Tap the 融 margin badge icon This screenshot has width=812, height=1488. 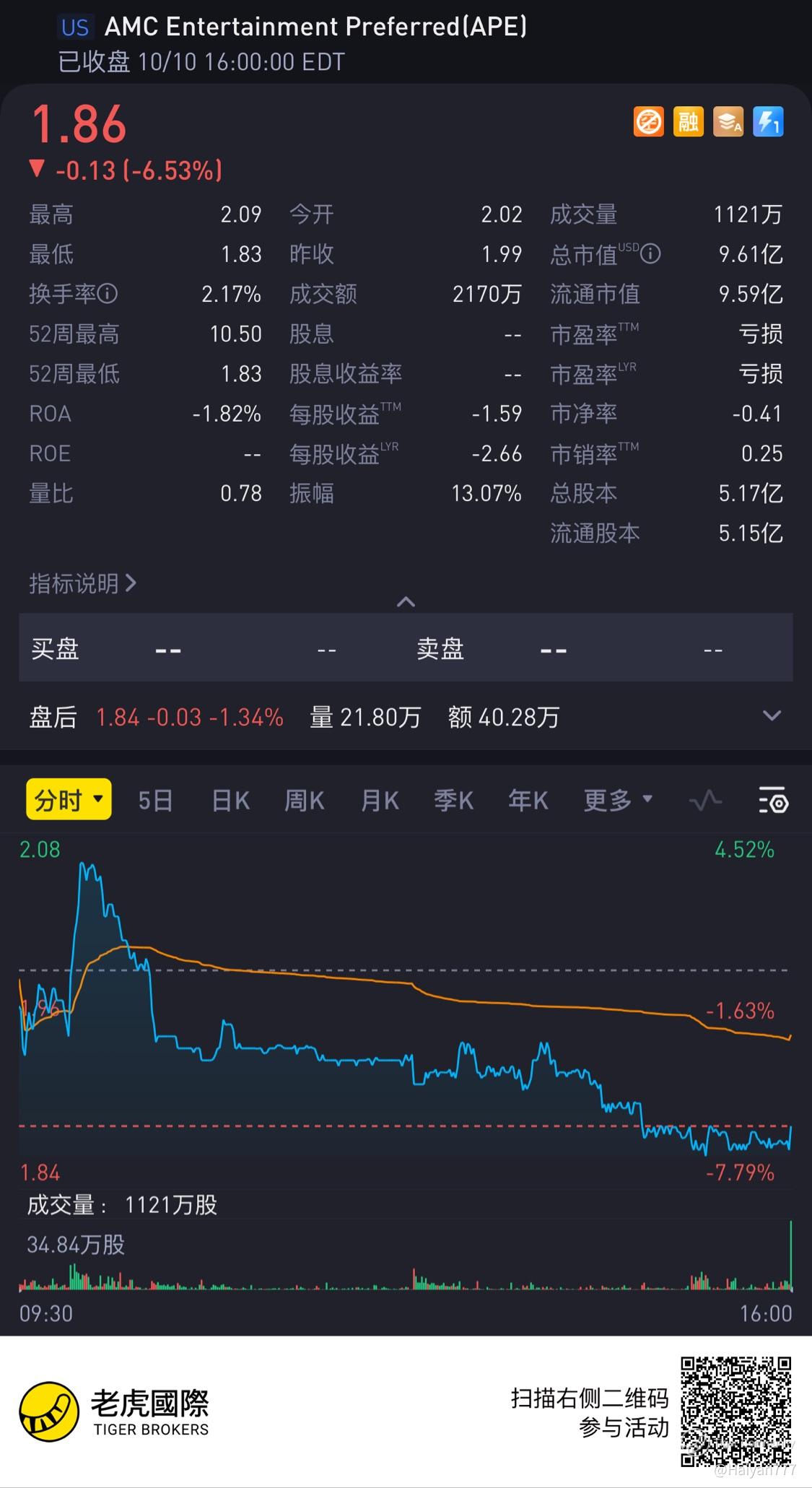688,122
